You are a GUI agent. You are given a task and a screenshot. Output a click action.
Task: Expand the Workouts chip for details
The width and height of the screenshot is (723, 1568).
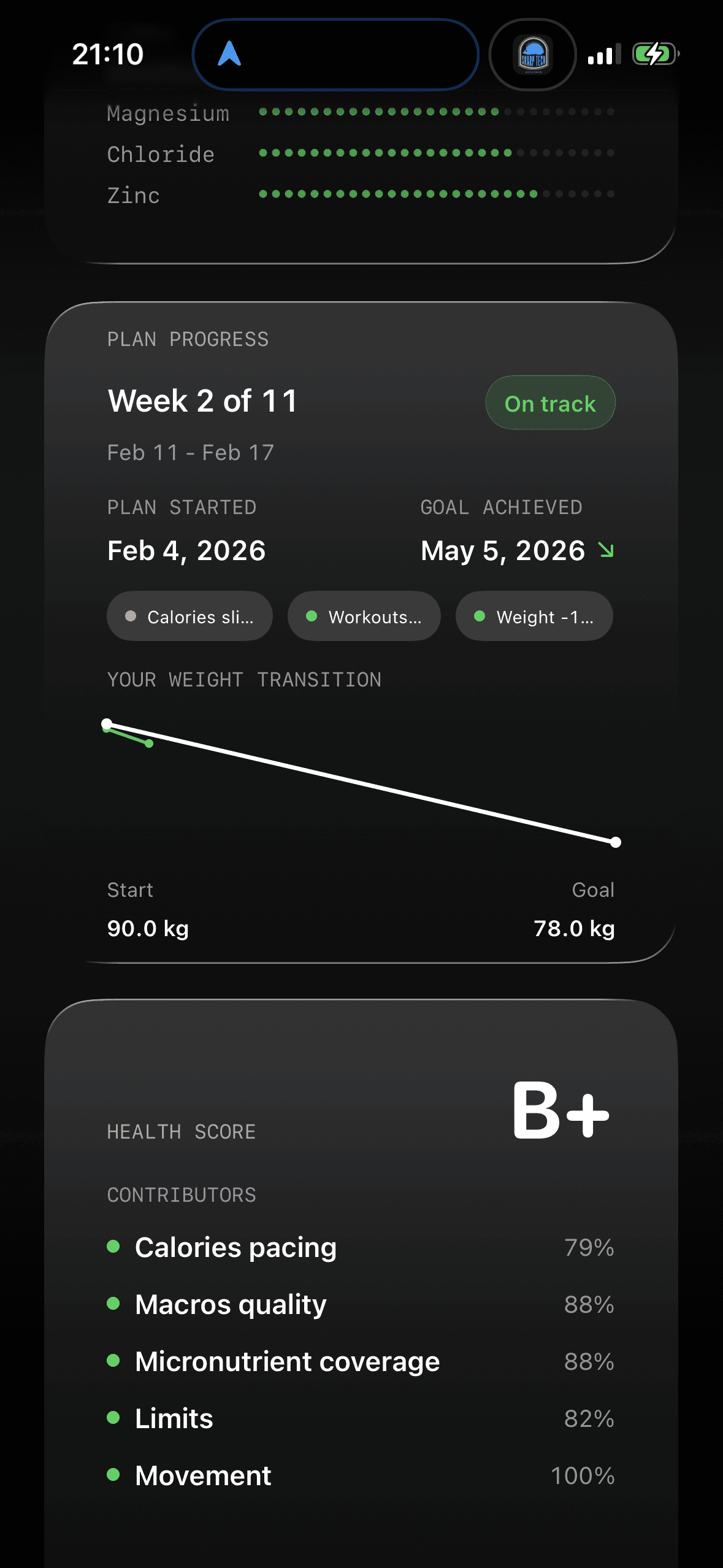364,616
